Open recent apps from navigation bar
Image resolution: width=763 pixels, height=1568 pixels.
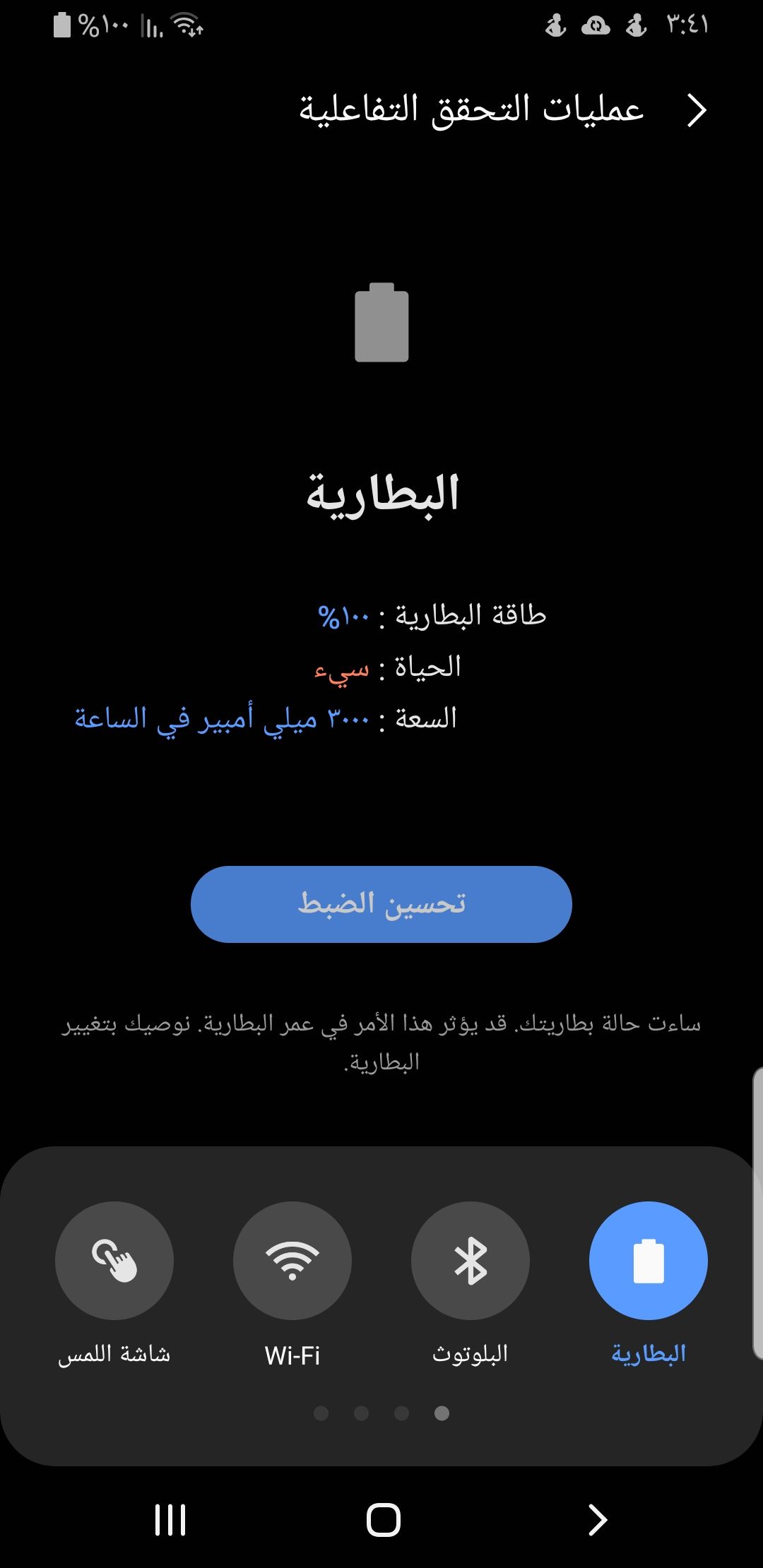point(170,1520)
